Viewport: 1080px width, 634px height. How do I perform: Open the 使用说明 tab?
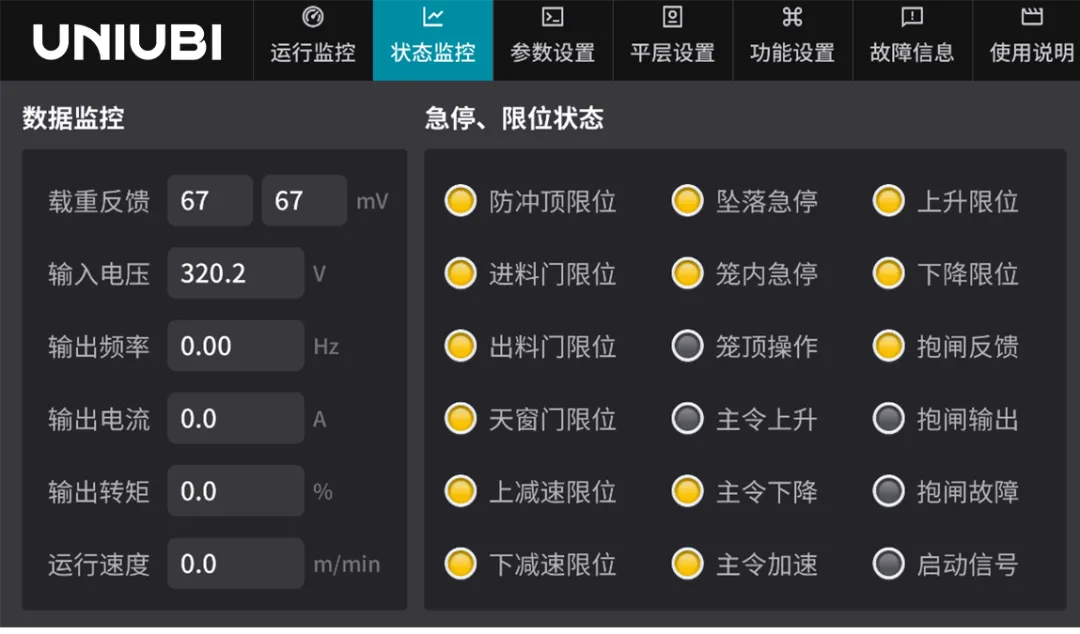(1030, 40)
